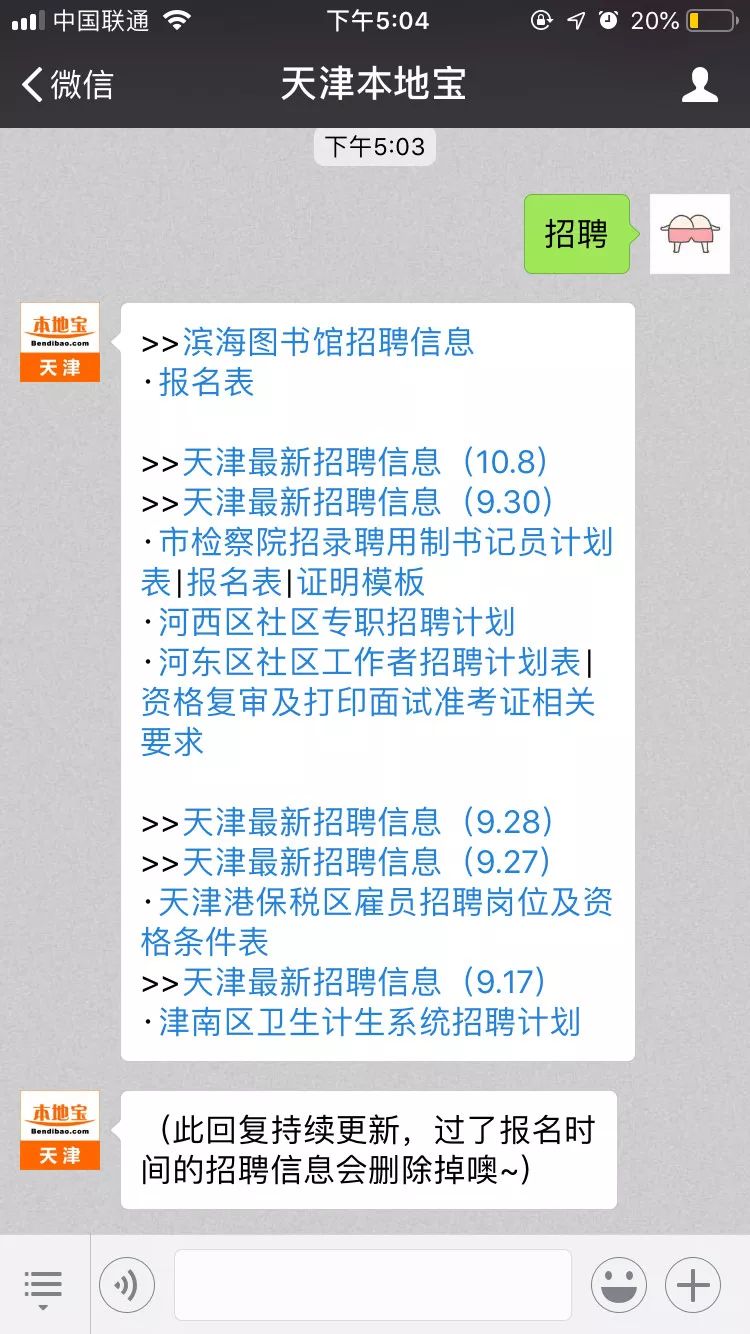The width and height of the screenshot is (750, 1334).
Task: Tap the 本地宝 avatar beside the links message
Action: click(60, 342)
